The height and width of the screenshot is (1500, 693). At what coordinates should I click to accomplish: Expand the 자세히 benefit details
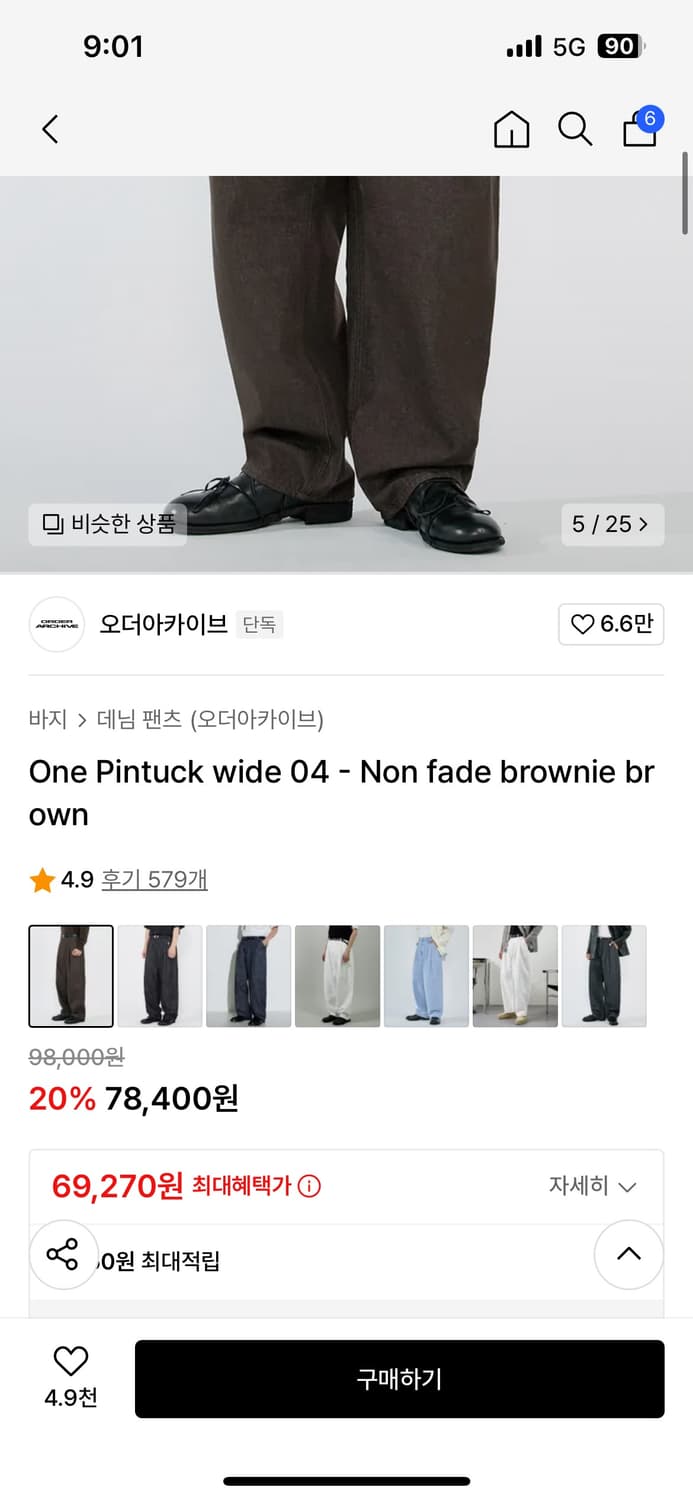coord(592,1187)
